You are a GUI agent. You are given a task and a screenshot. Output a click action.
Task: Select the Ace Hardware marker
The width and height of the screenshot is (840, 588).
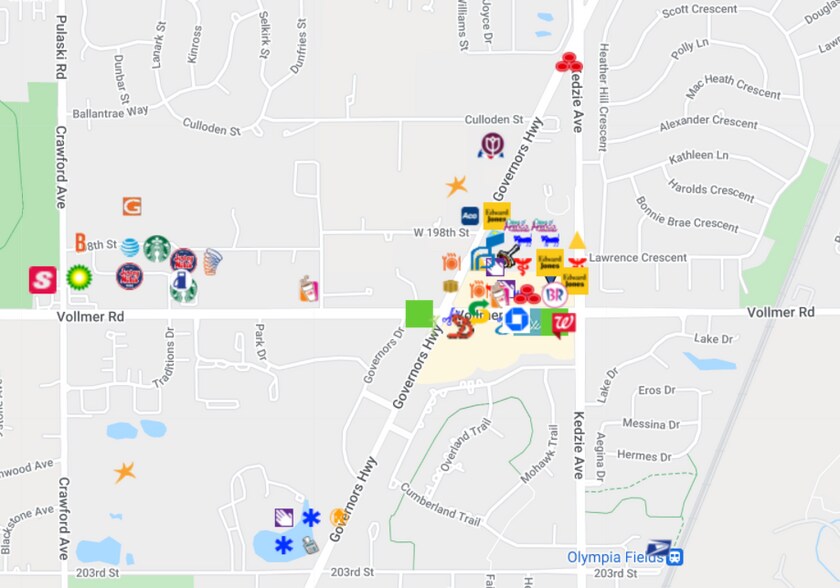[469, 216]
